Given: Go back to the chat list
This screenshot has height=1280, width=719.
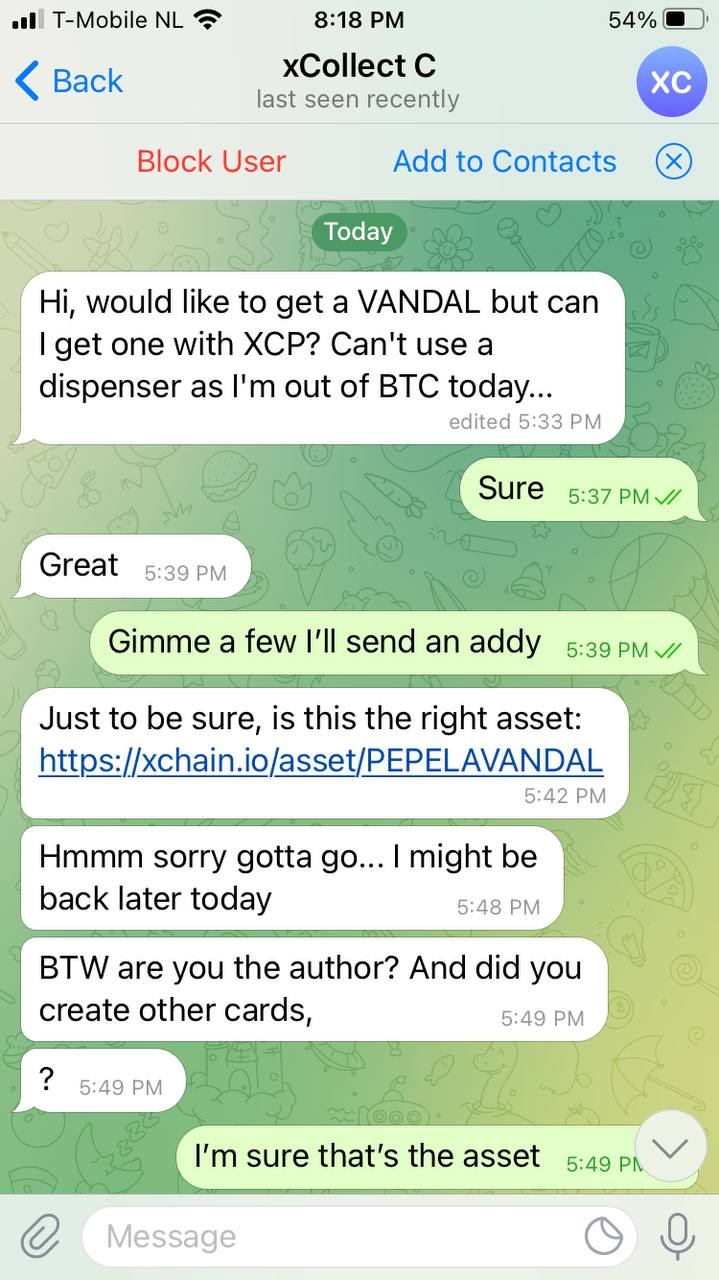Looking at the screenshot, I should coord(69,81).
